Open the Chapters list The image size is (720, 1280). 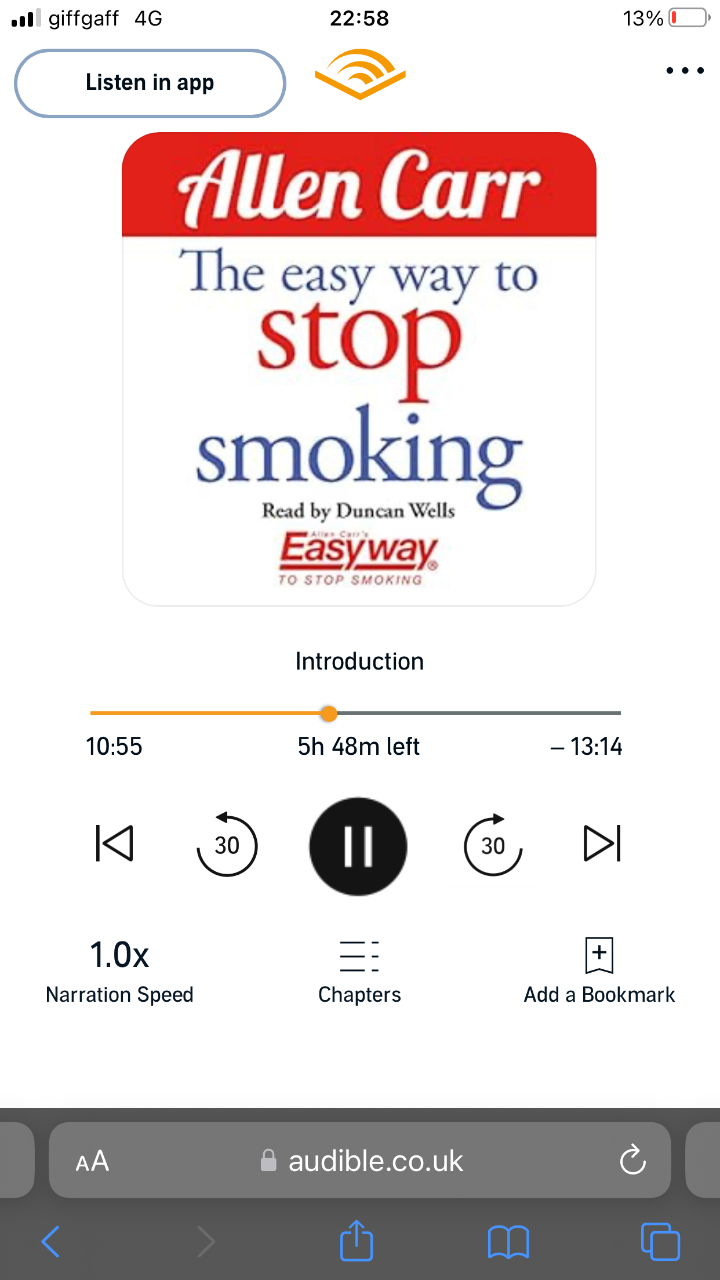[x=359, y=971]
